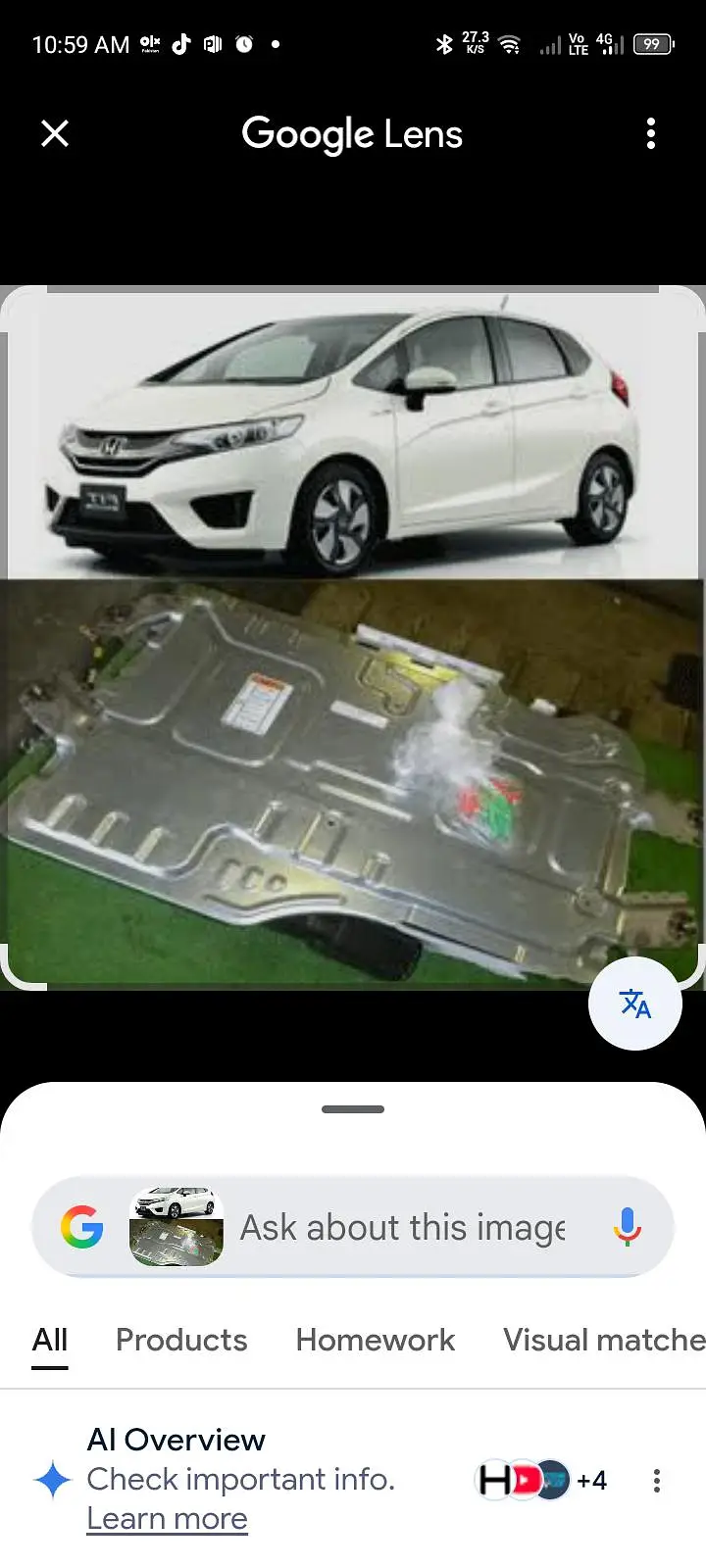Screen dimensions: 706x1568
Task: Tap the TikTok icon in the status bar
Action: tap(182, 43)
